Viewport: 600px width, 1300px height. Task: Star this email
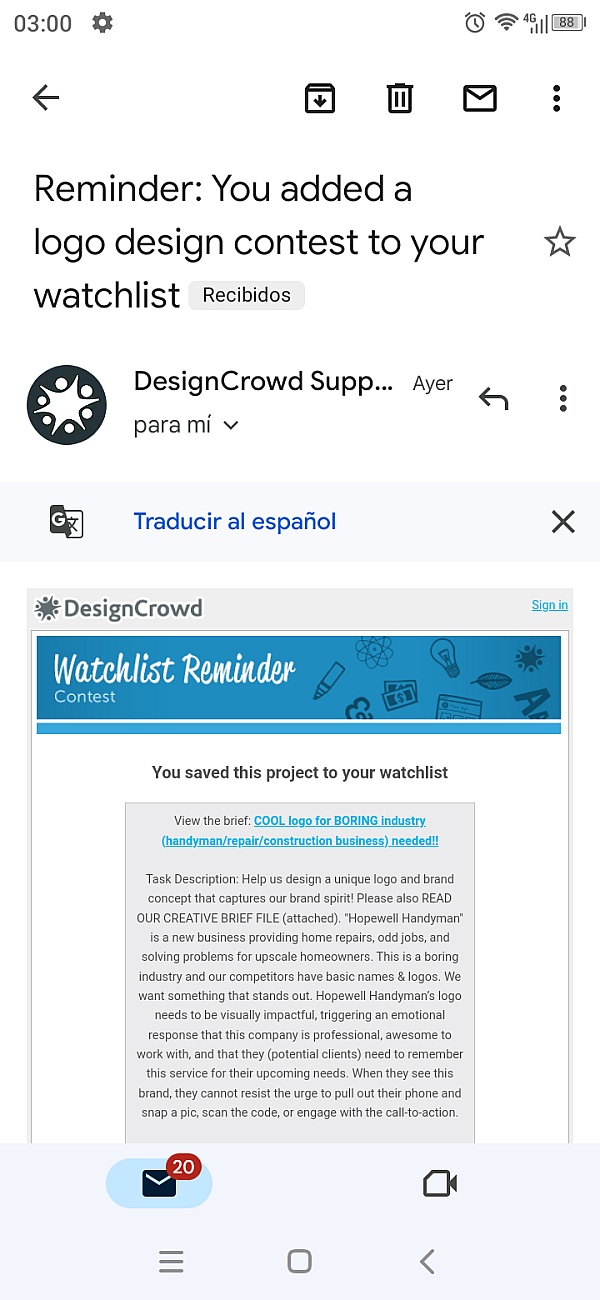559,242
